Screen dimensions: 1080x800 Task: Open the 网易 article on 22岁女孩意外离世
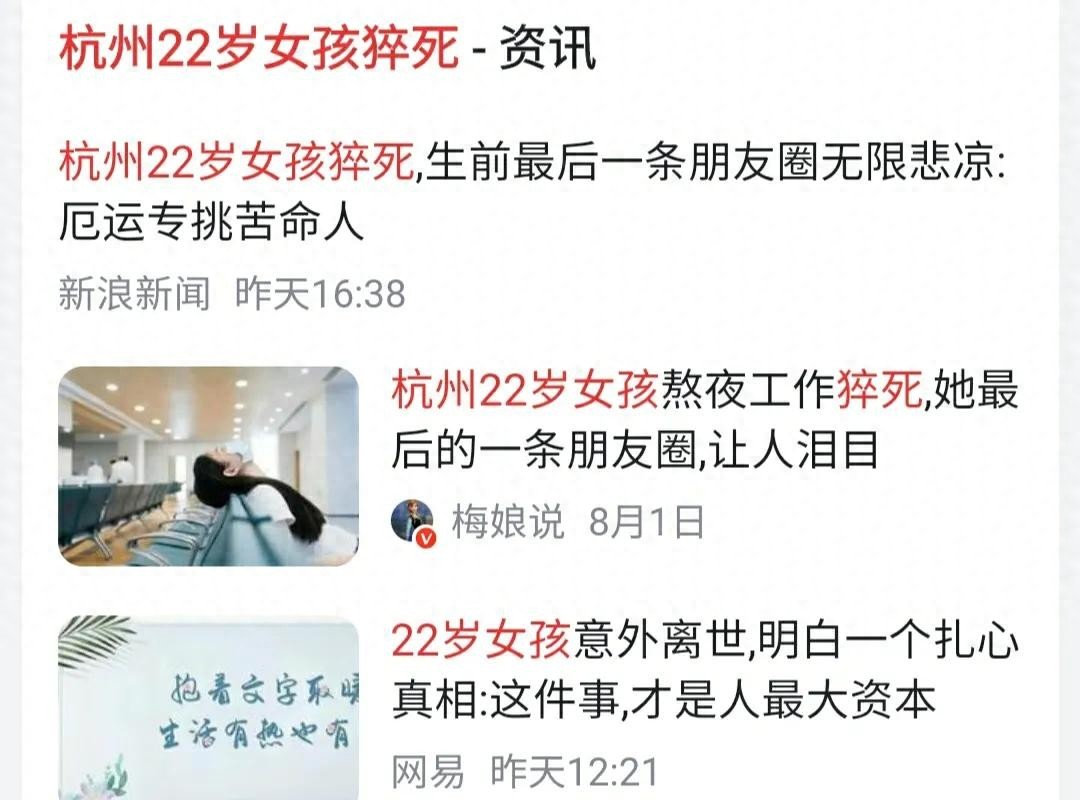703,669
